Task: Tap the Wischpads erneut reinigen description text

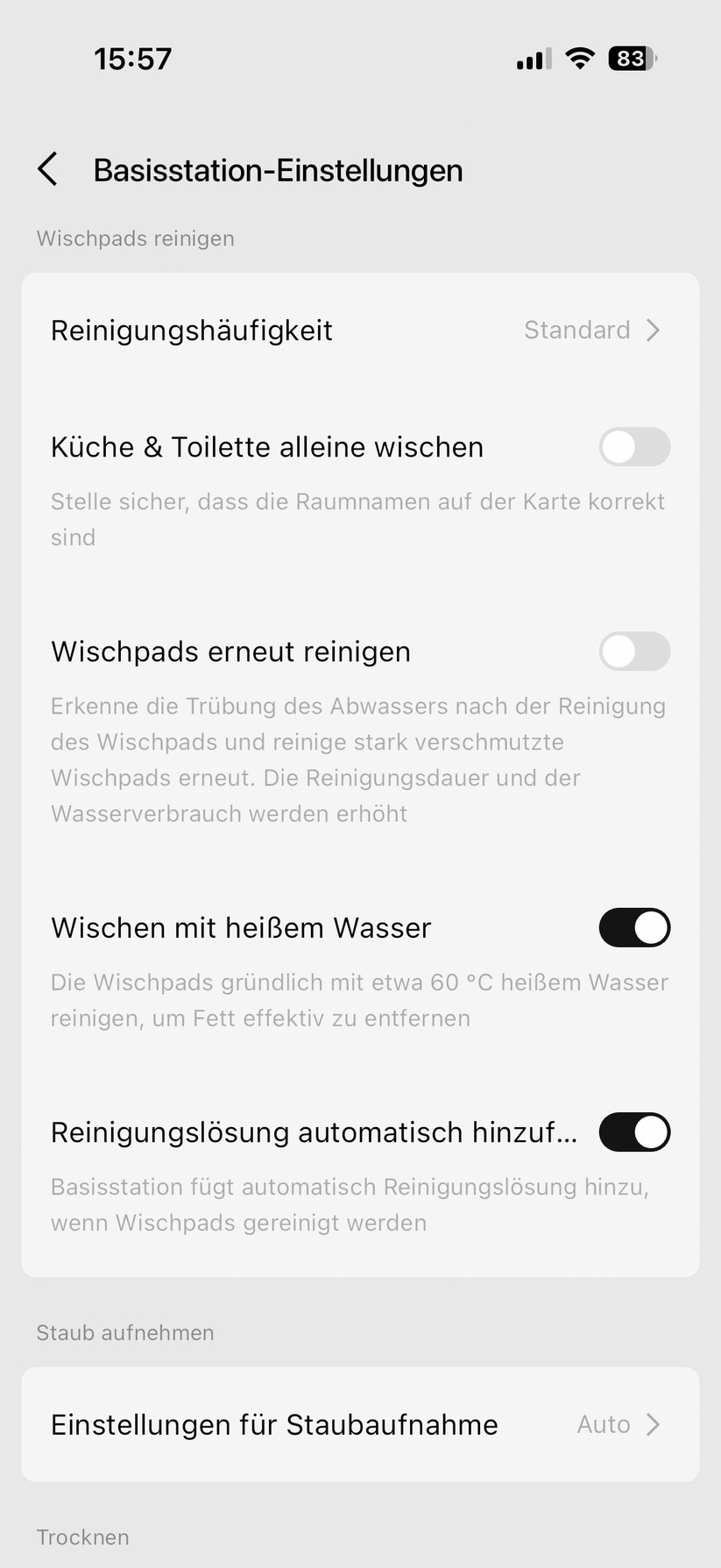Action: (x=358, y=759)
